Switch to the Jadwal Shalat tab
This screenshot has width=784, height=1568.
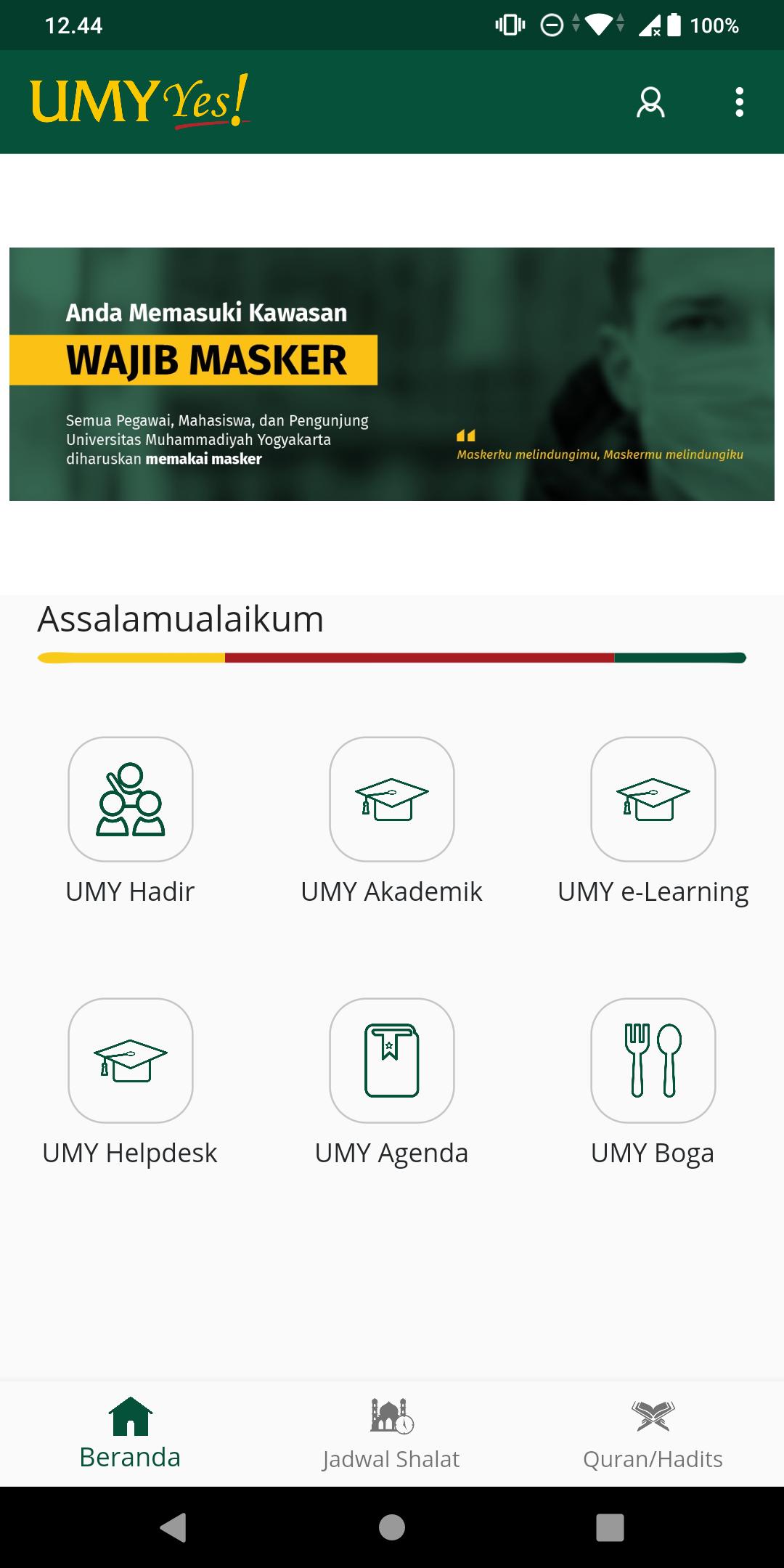tap(392, 1434)
